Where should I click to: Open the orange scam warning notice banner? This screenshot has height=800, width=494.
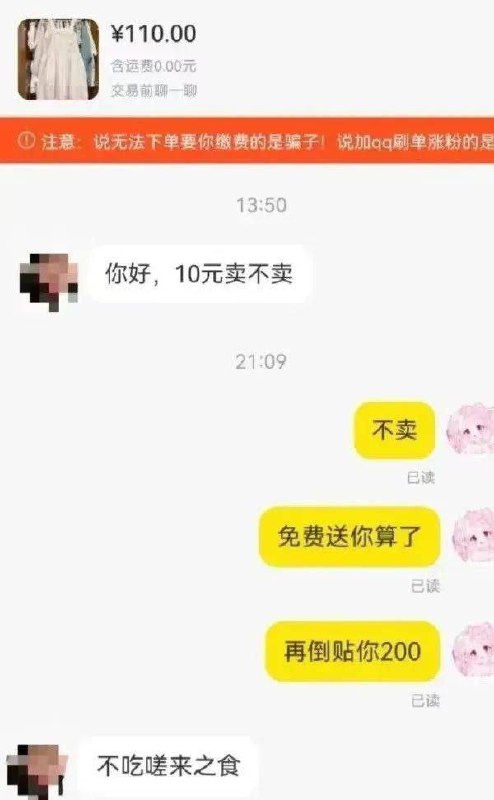pyautogui.click(x=247, y=141)
